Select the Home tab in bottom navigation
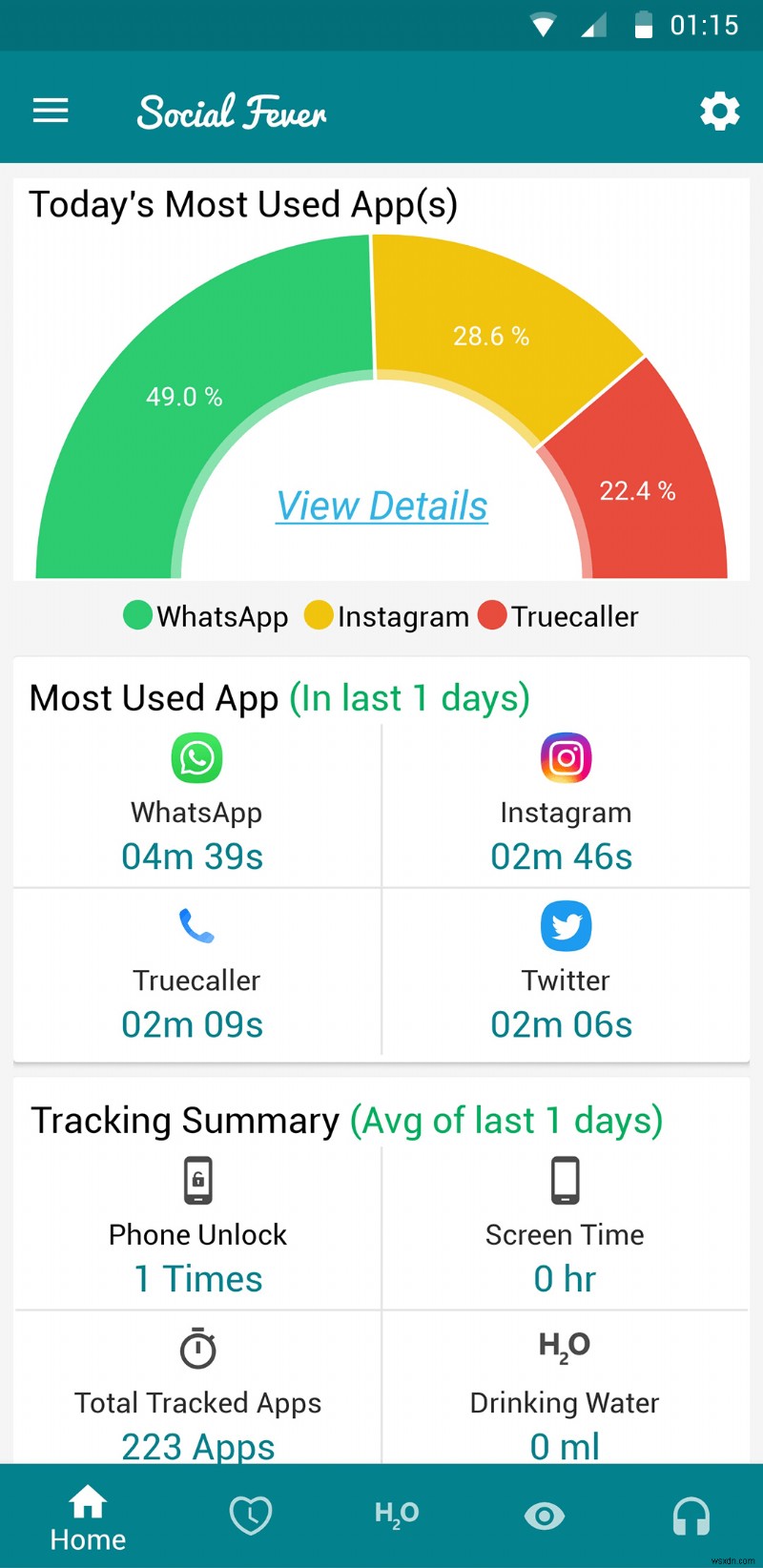Viewport: 763px width, 1568px height. [87, 1516]
